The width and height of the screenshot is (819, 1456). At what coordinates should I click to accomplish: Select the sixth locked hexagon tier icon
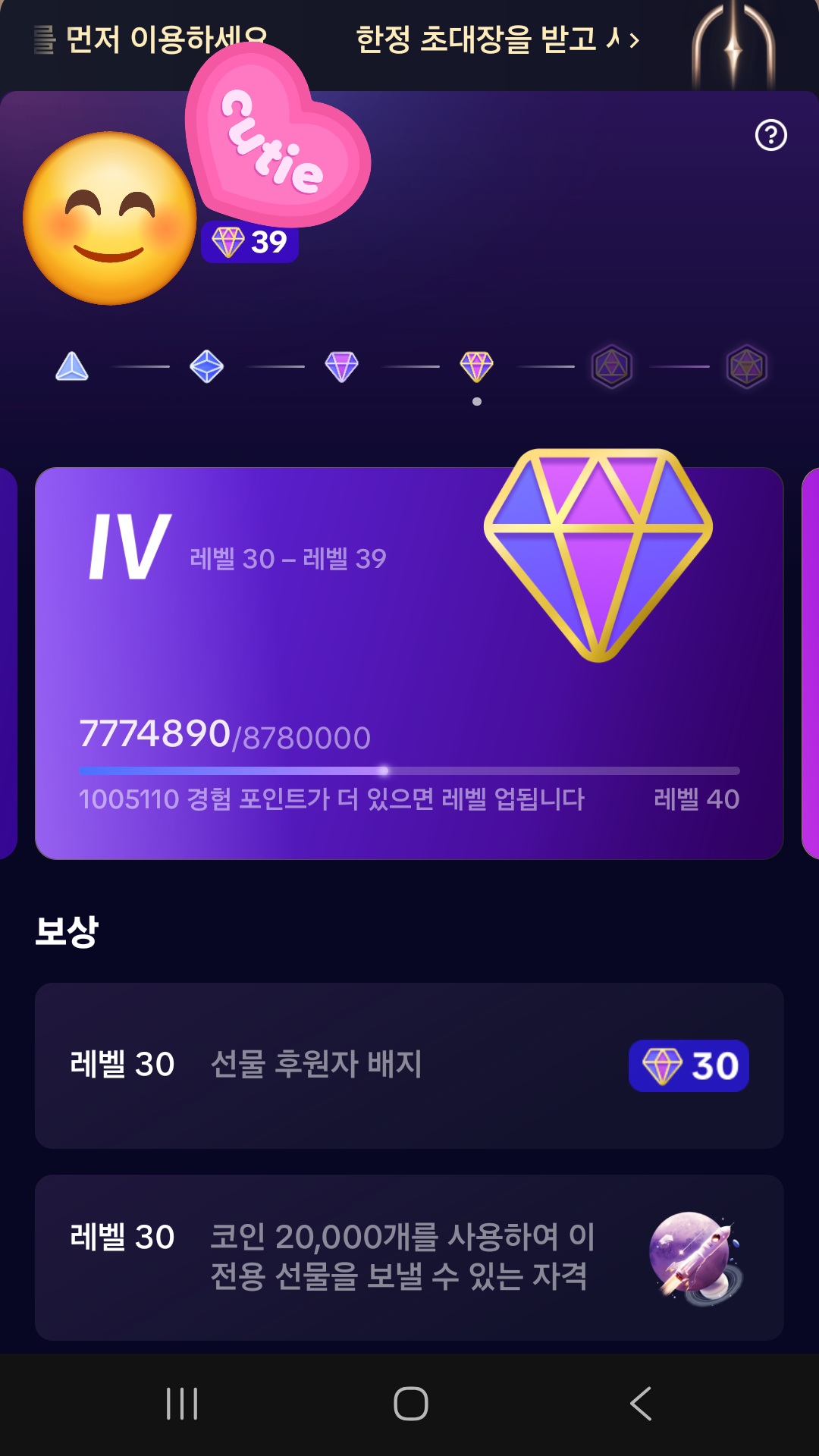point(746,367)
